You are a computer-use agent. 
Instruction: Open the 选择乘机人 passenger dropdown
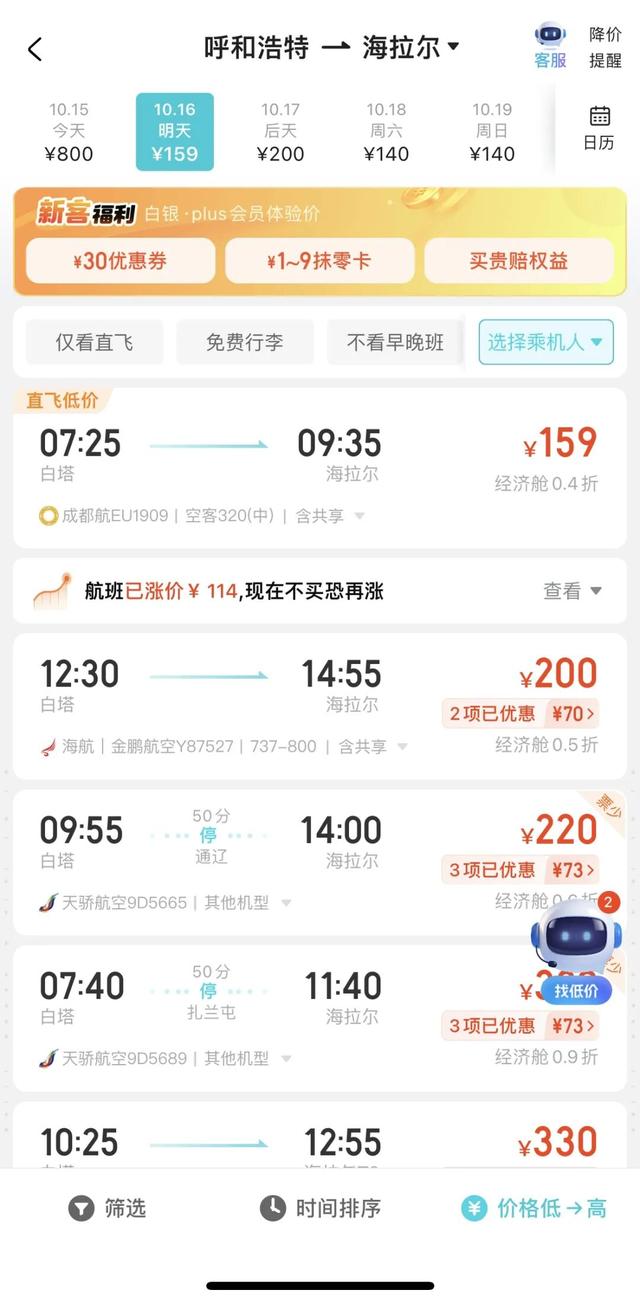[545, 342]
